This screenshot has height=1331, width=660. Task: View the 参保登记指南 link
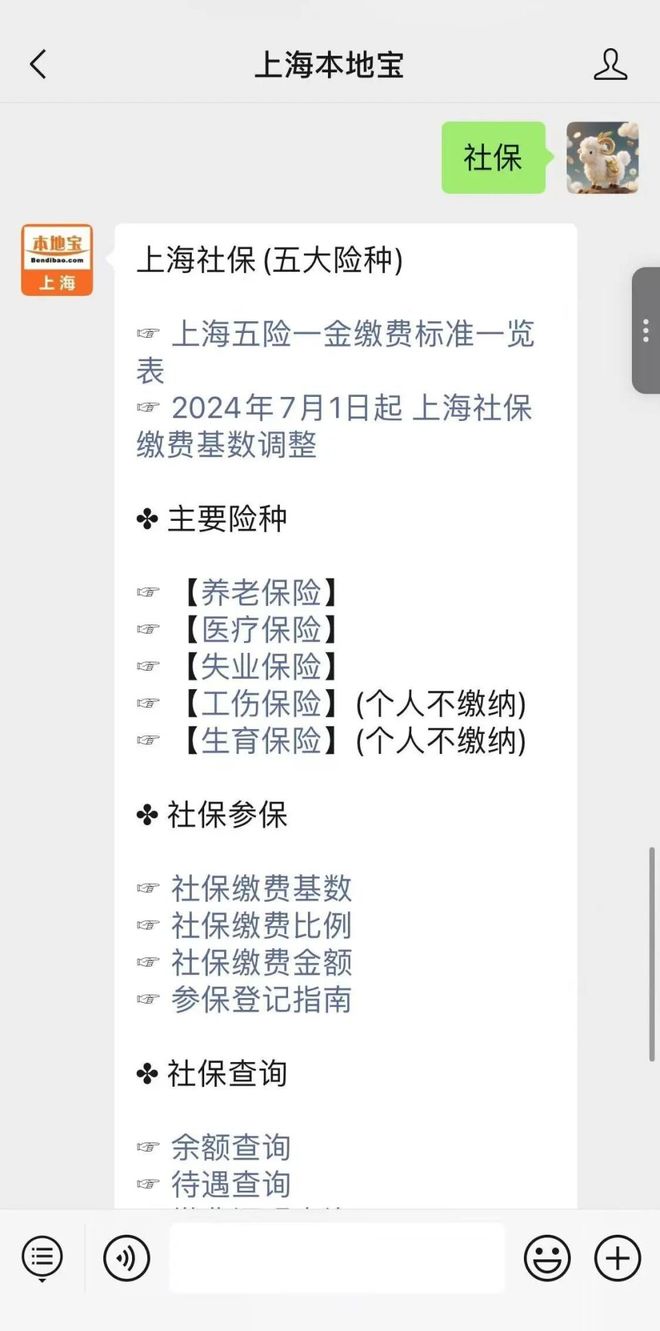(261, 999)
